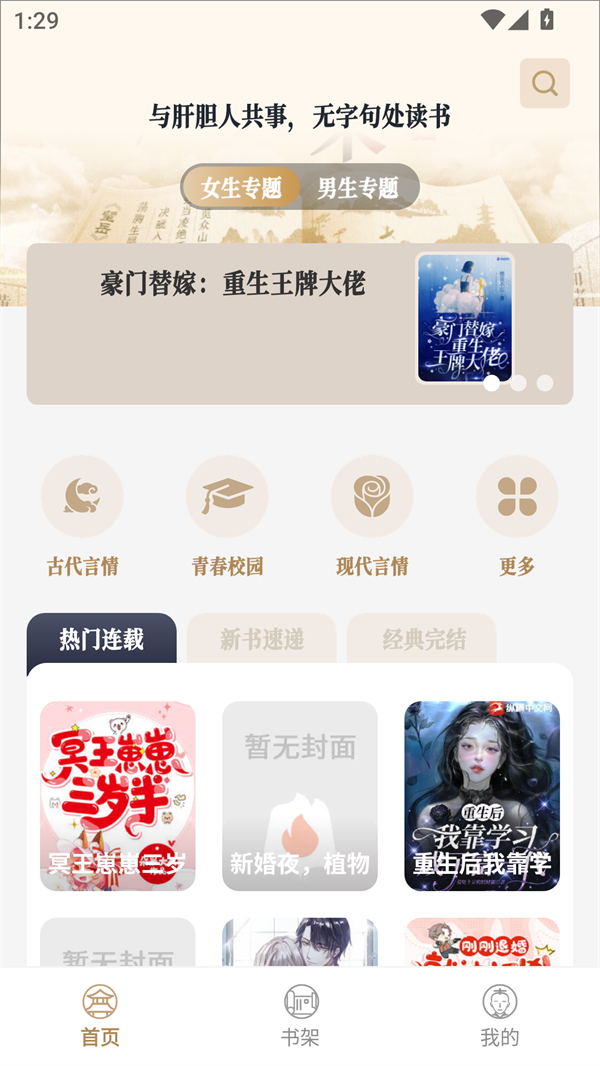Open the search icon
The width and height of the screenshot is (600, 1066).
(x=545, y=83)
